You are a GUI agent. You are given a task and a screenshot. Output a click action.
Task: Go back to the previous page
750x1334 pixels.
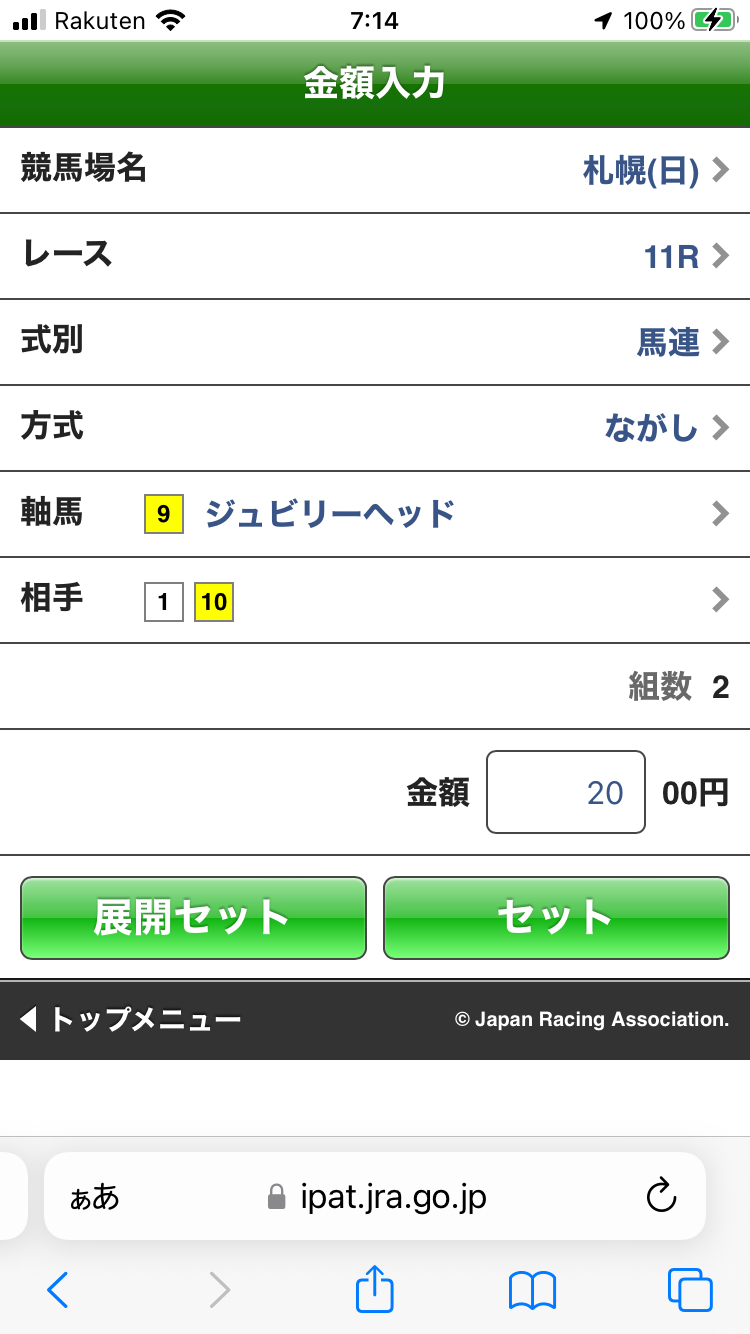(57, 1290)
